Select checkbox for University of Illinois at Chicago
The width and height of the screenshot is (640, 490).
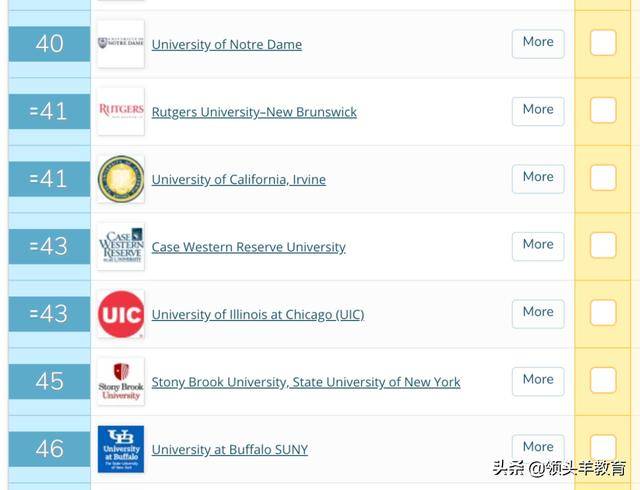tap(603, 313)
